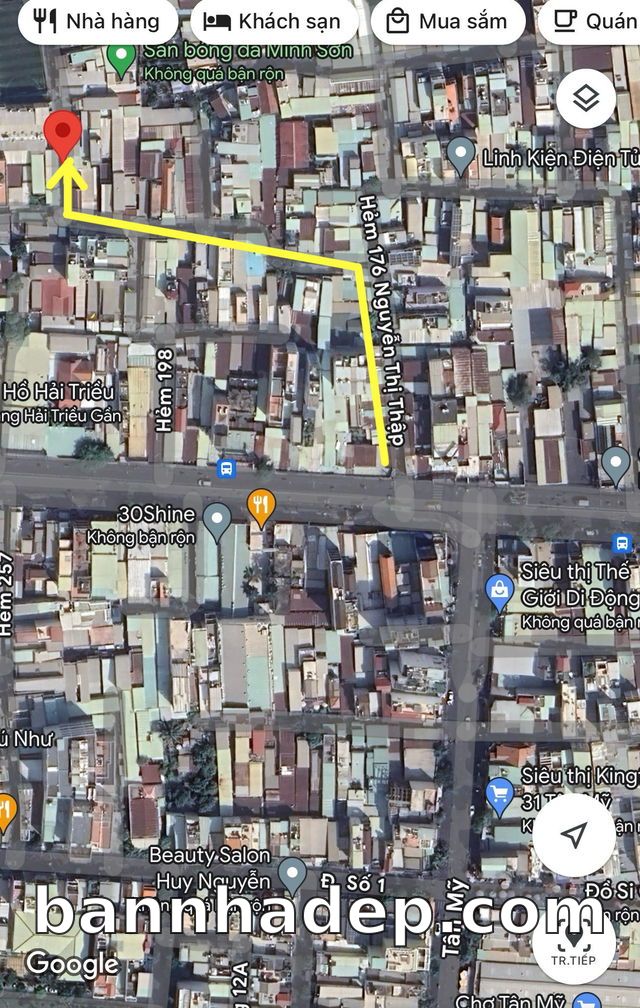Open Beauty Salon Huy Nguyễn pin
This screenshot has width=640, height=1008.
(x=292, y=873)
